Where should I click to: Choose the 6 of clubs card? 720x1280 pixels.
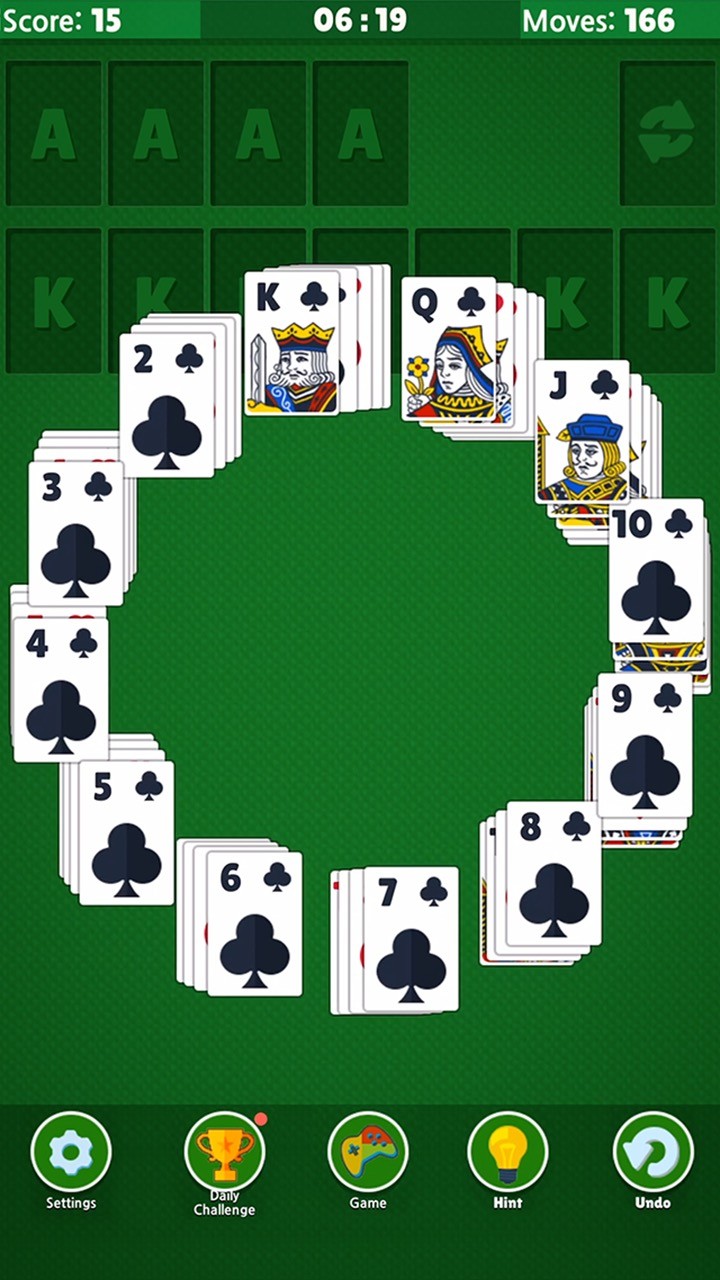click(254, 924)
